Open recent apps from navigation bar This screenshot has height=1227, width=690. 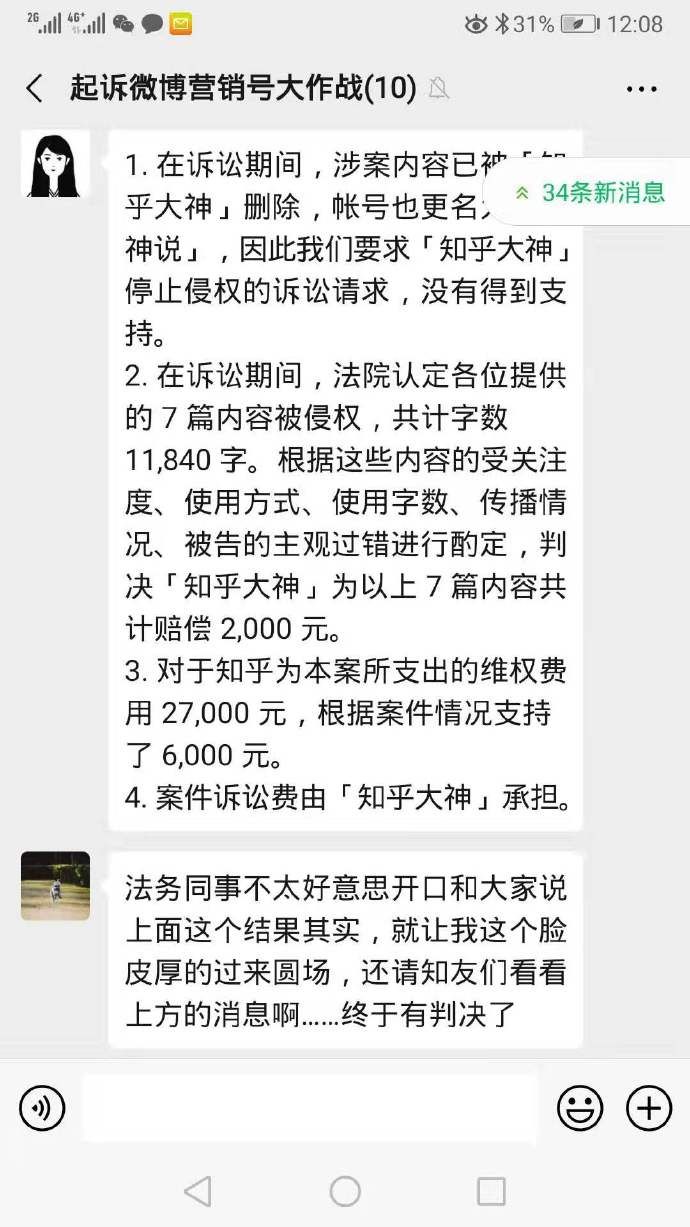[x=491, y=1191]
